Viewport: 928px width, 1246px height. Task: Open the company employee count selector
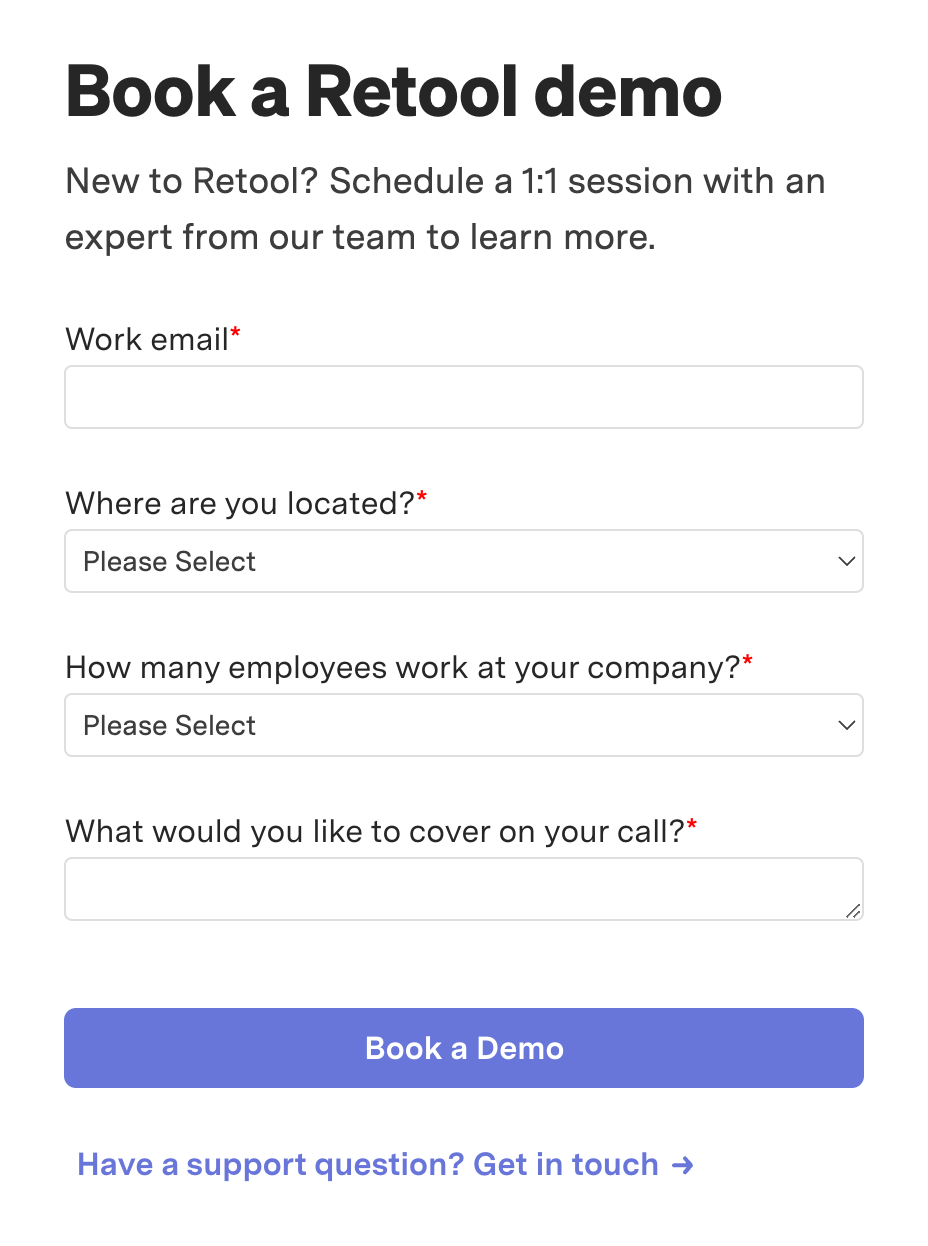coord(464,725)
